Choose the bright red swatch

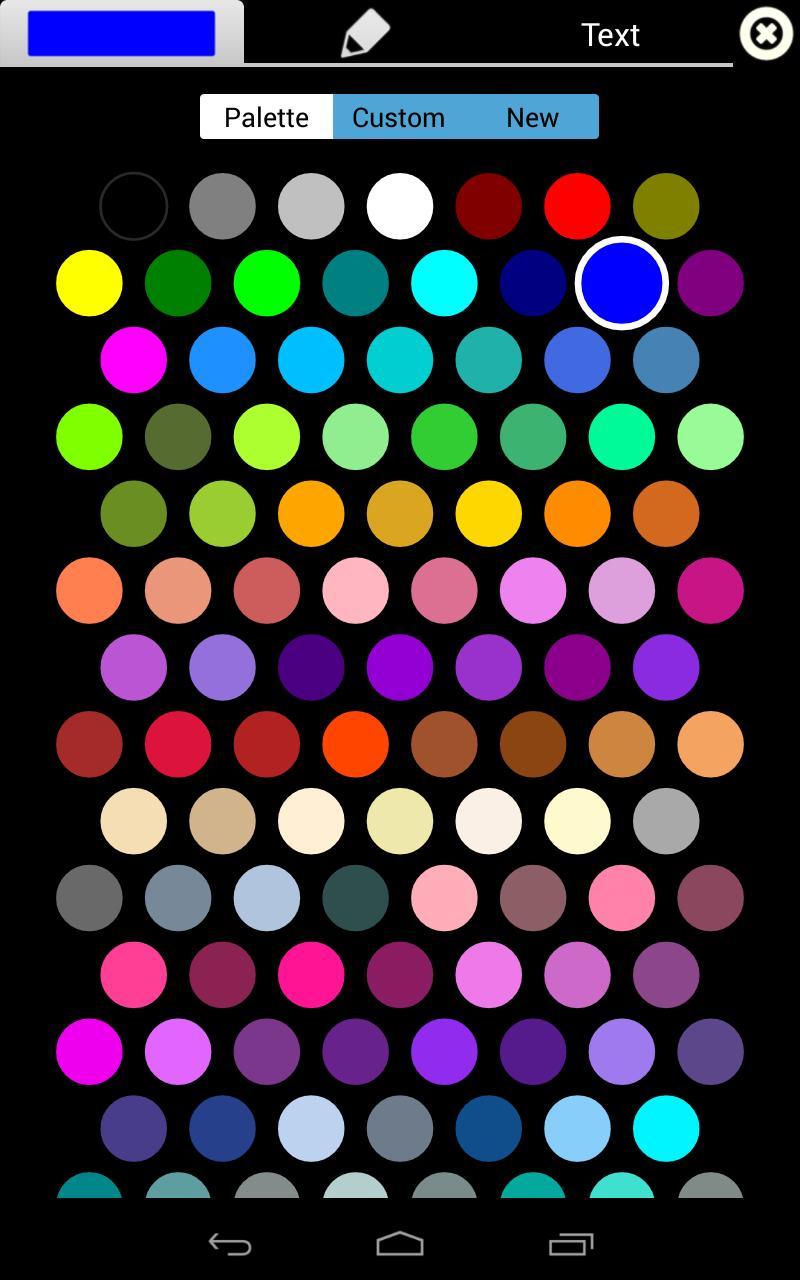pos(577,206)
